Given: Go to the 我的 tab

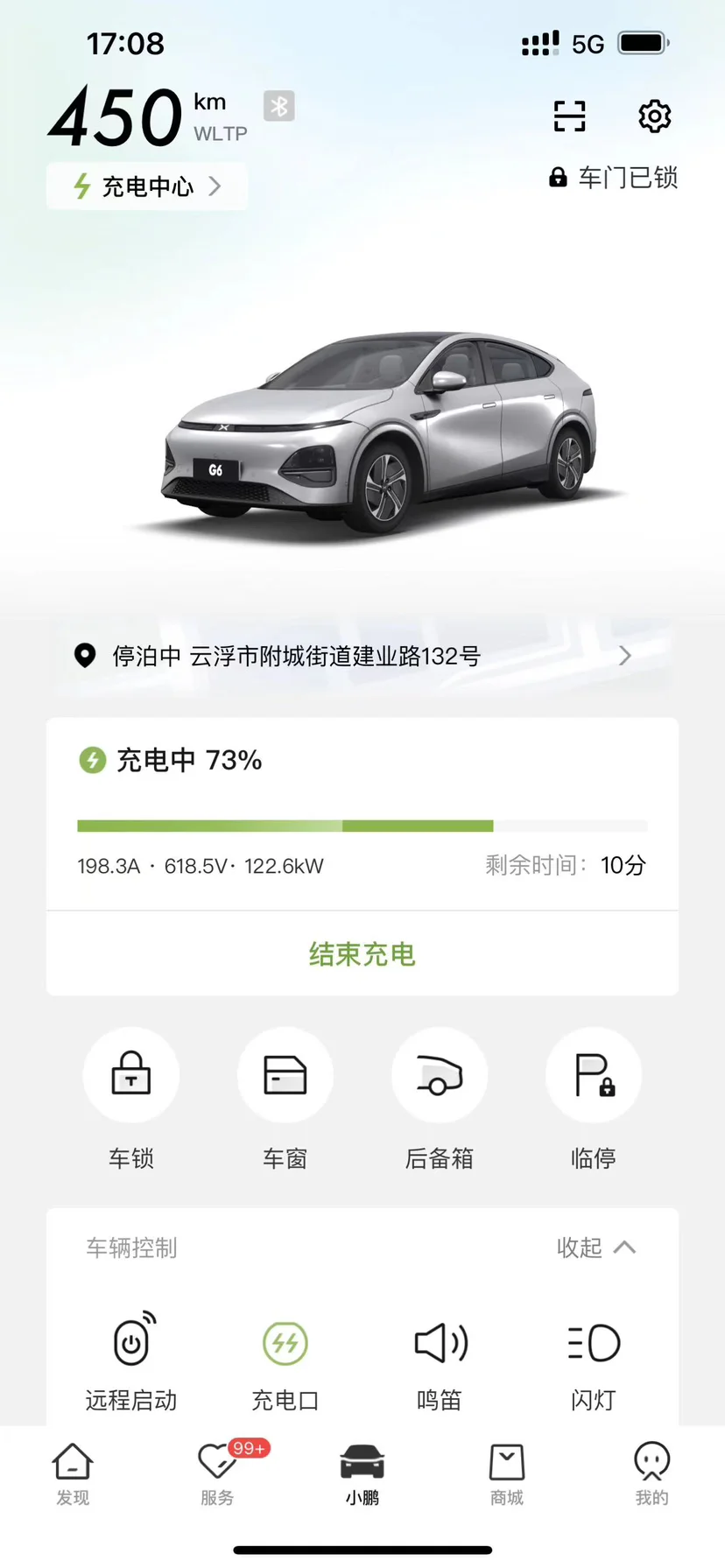Looking at the screenshot, I should point(651,1474).
